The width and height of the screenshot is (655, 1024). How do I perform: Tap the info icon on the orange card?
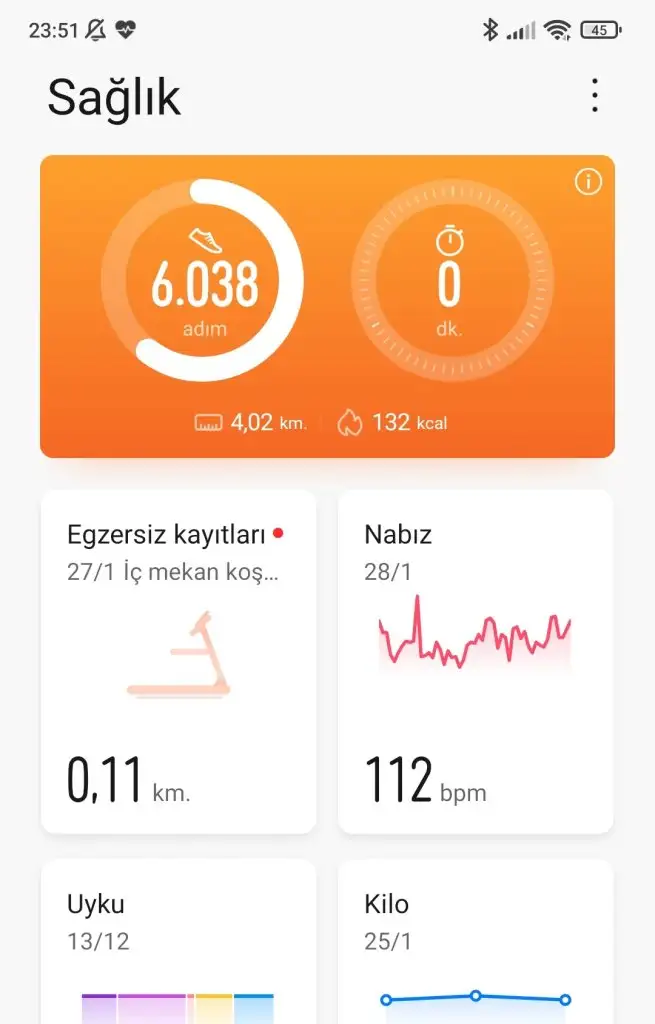coord(588,182)
